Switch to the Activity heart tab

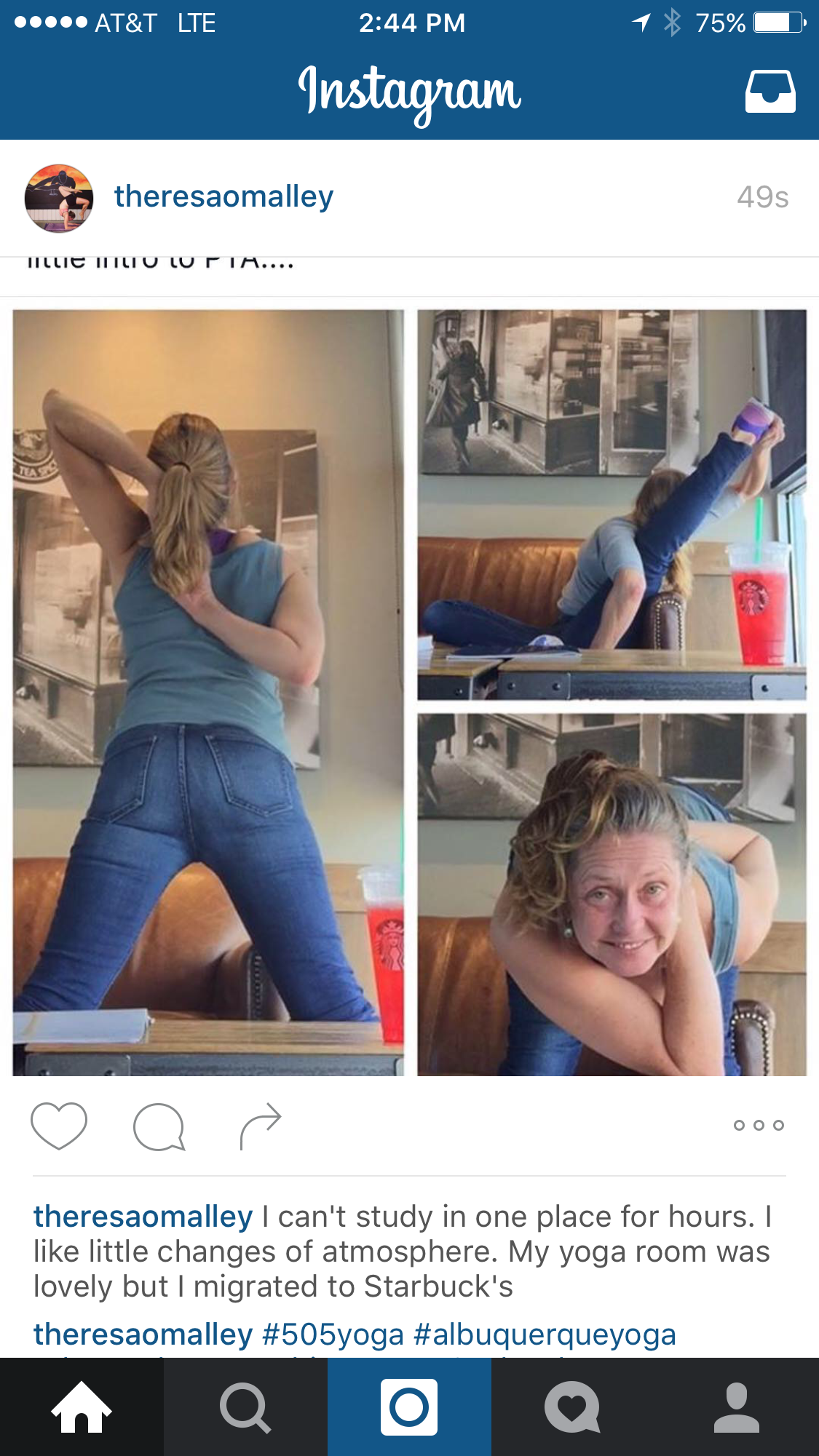point(573,1407)
